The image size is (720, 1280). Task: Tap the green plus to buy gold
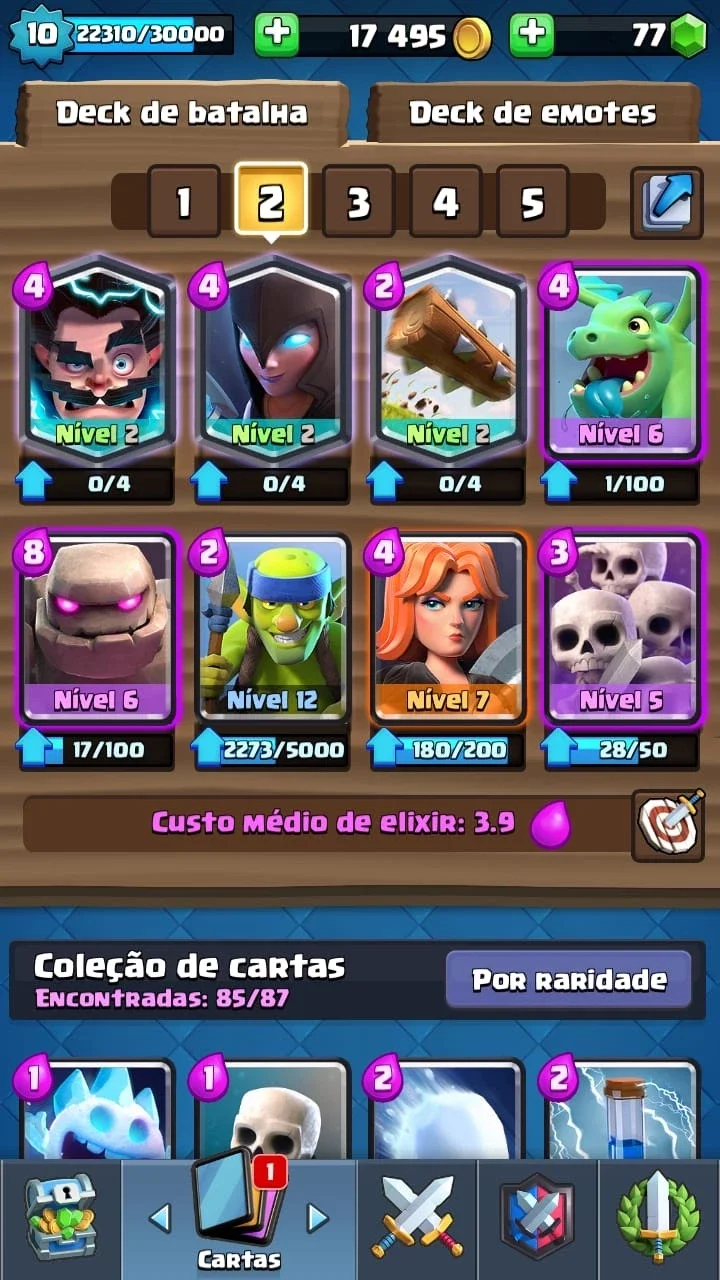[x=276, y=36]
